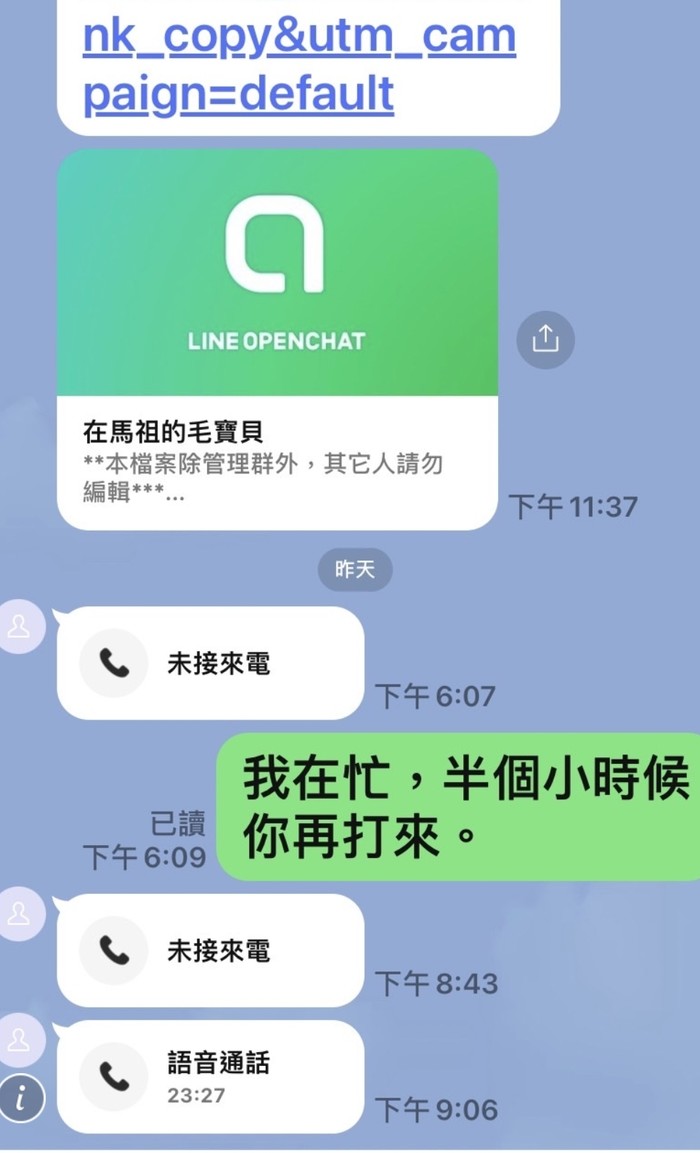Open the info icon in the corner
Image resolution: width=700 pixels, height=1153 pixels.
[x=22, y=1100]
